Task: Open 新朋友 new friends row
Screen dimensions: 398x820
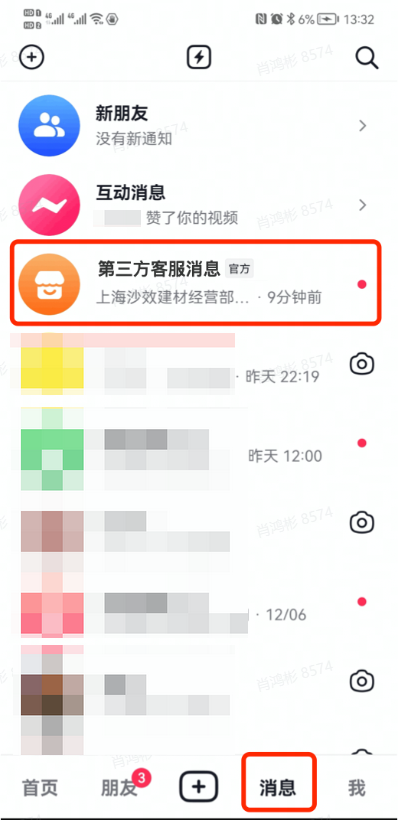Action: click(x=199, y=126)
